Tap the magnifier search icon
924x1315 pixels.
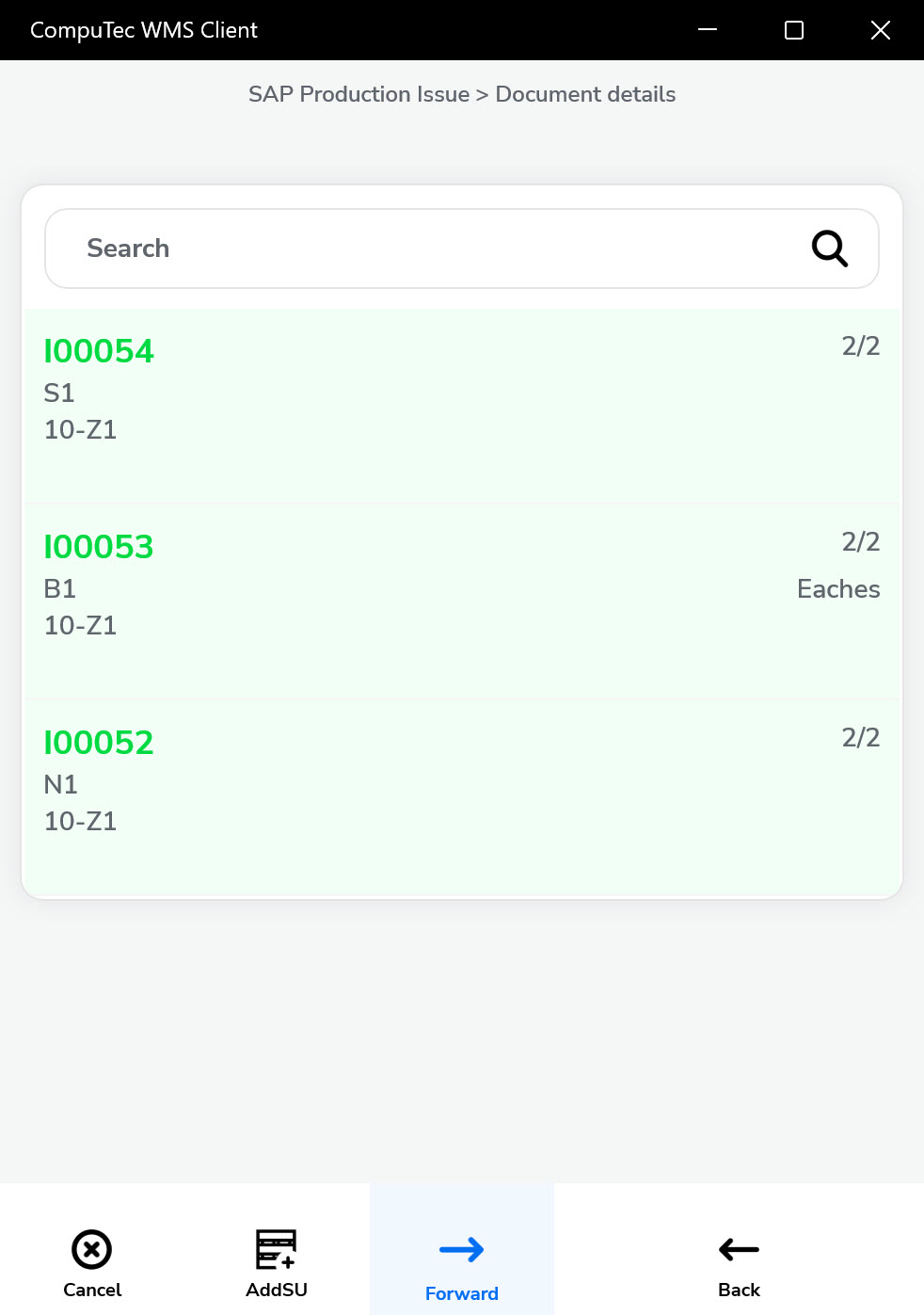tap(830, 249)
